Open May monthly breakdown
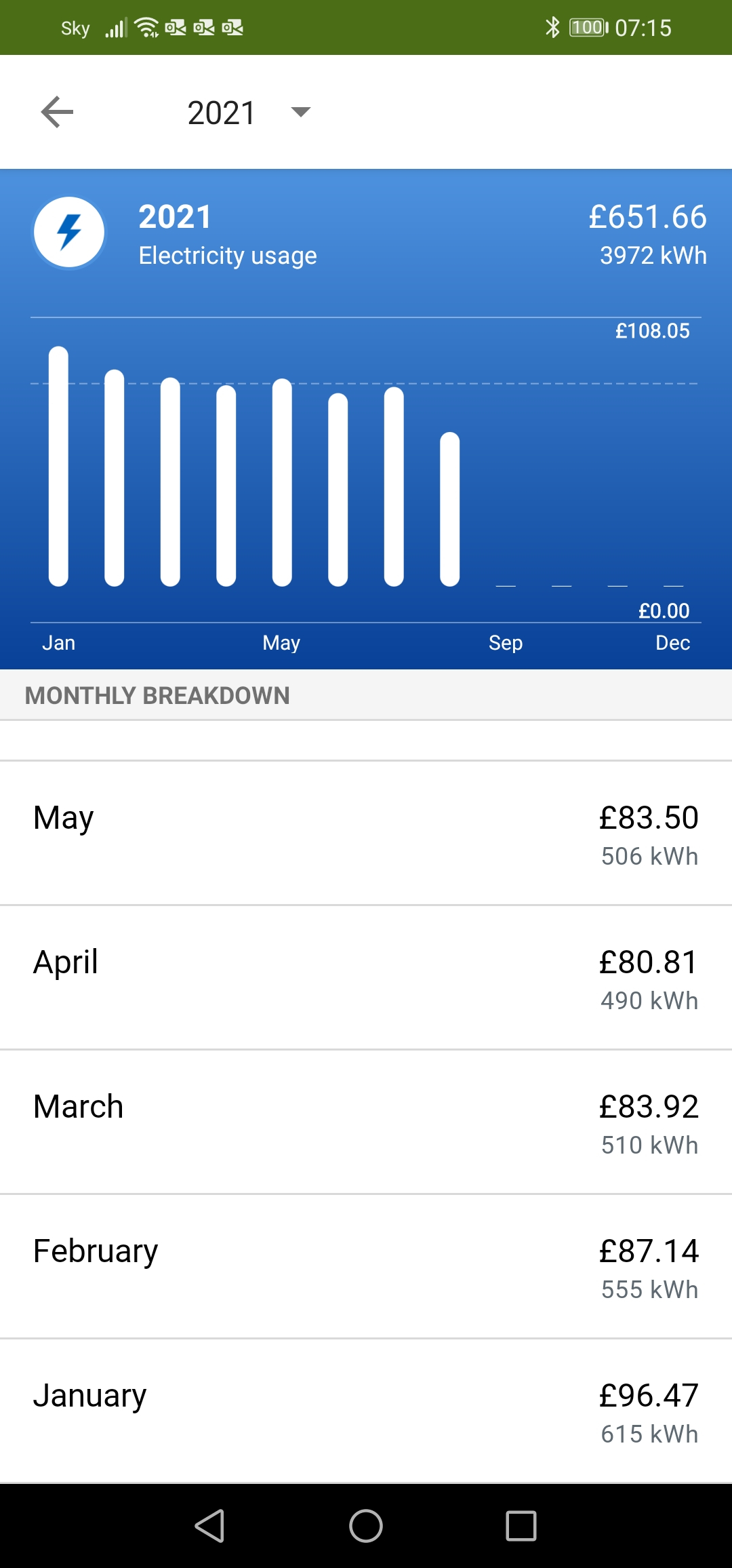Viewport: 732px width, 1568px height. click(x=366, y=833)
